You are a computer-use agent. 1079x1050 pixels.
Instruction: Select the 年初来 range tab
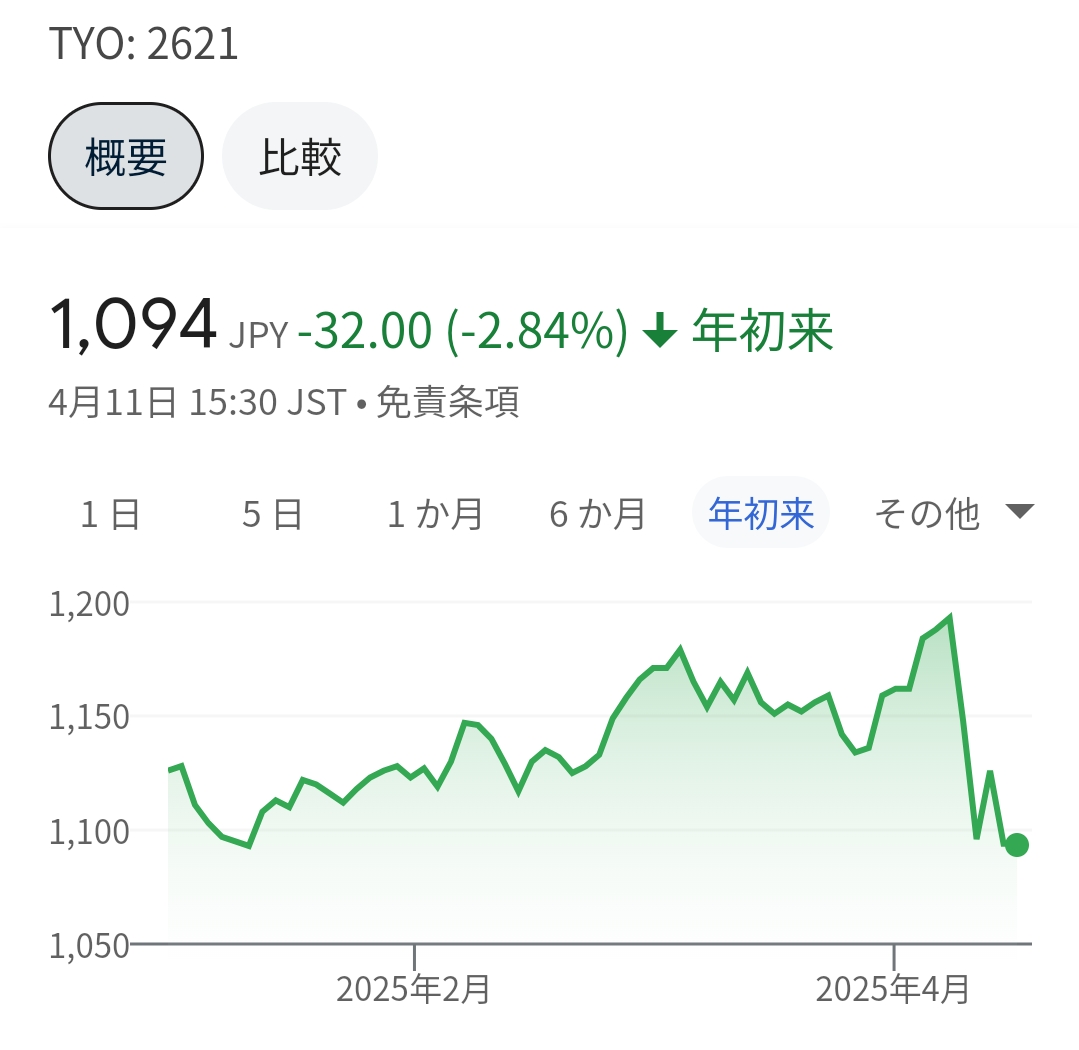tap(761, 514)
